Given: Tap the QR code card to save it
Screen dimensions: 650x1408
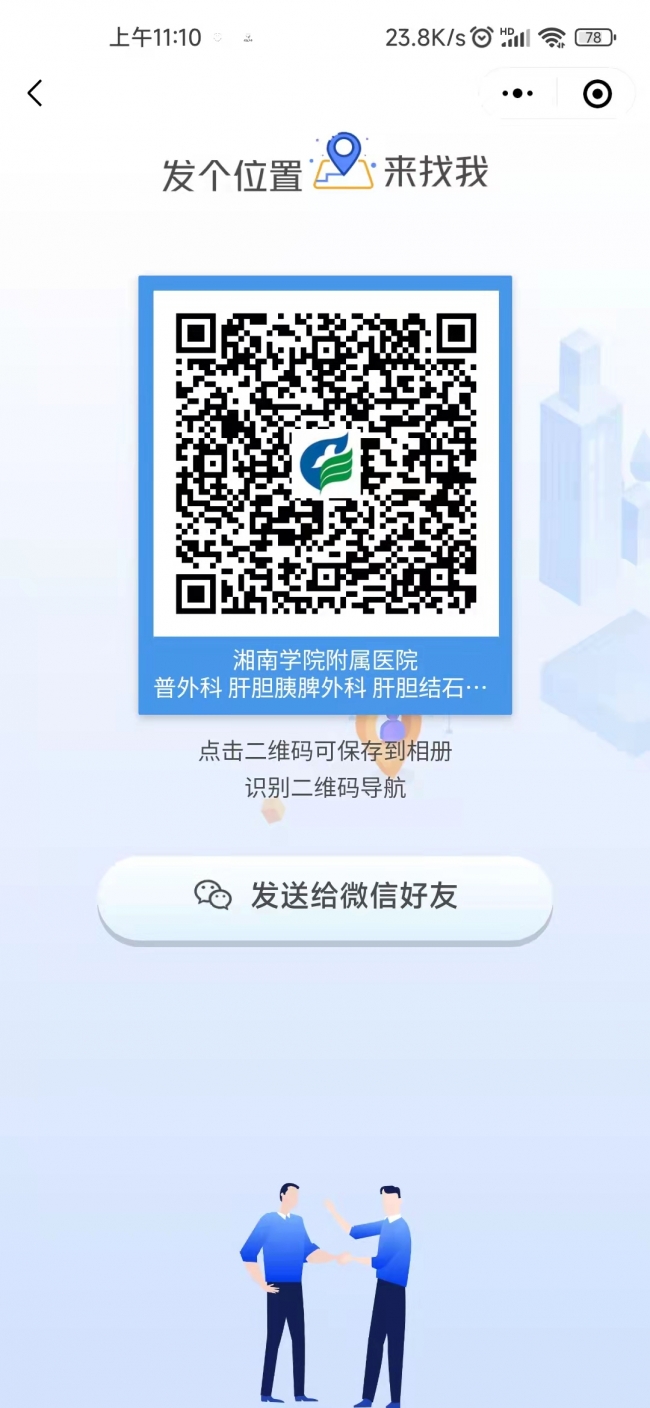Looking at the screenshot, I should tap(325, 465).
